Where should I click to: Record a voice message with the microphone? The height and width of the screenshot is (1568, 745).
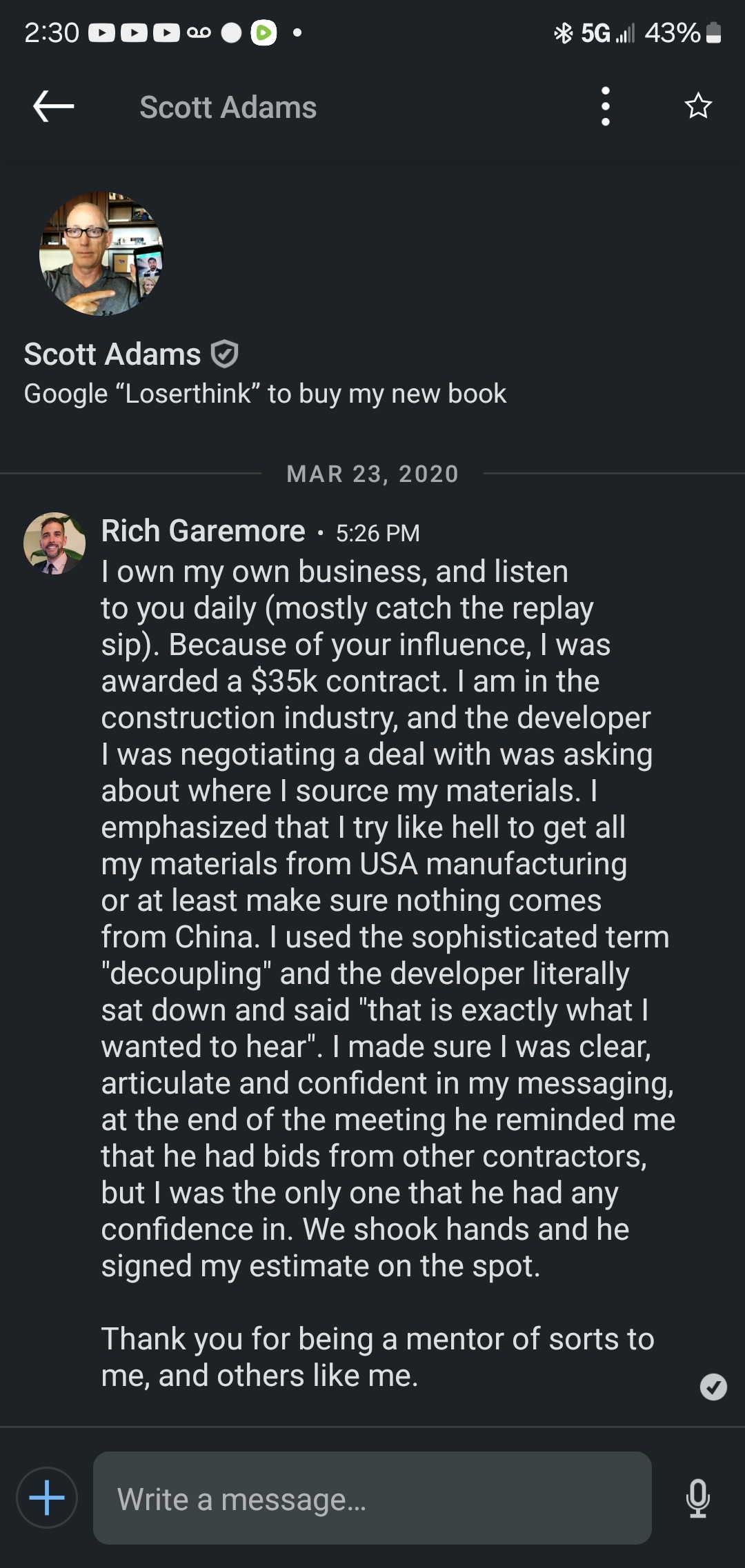[698, 1498]
